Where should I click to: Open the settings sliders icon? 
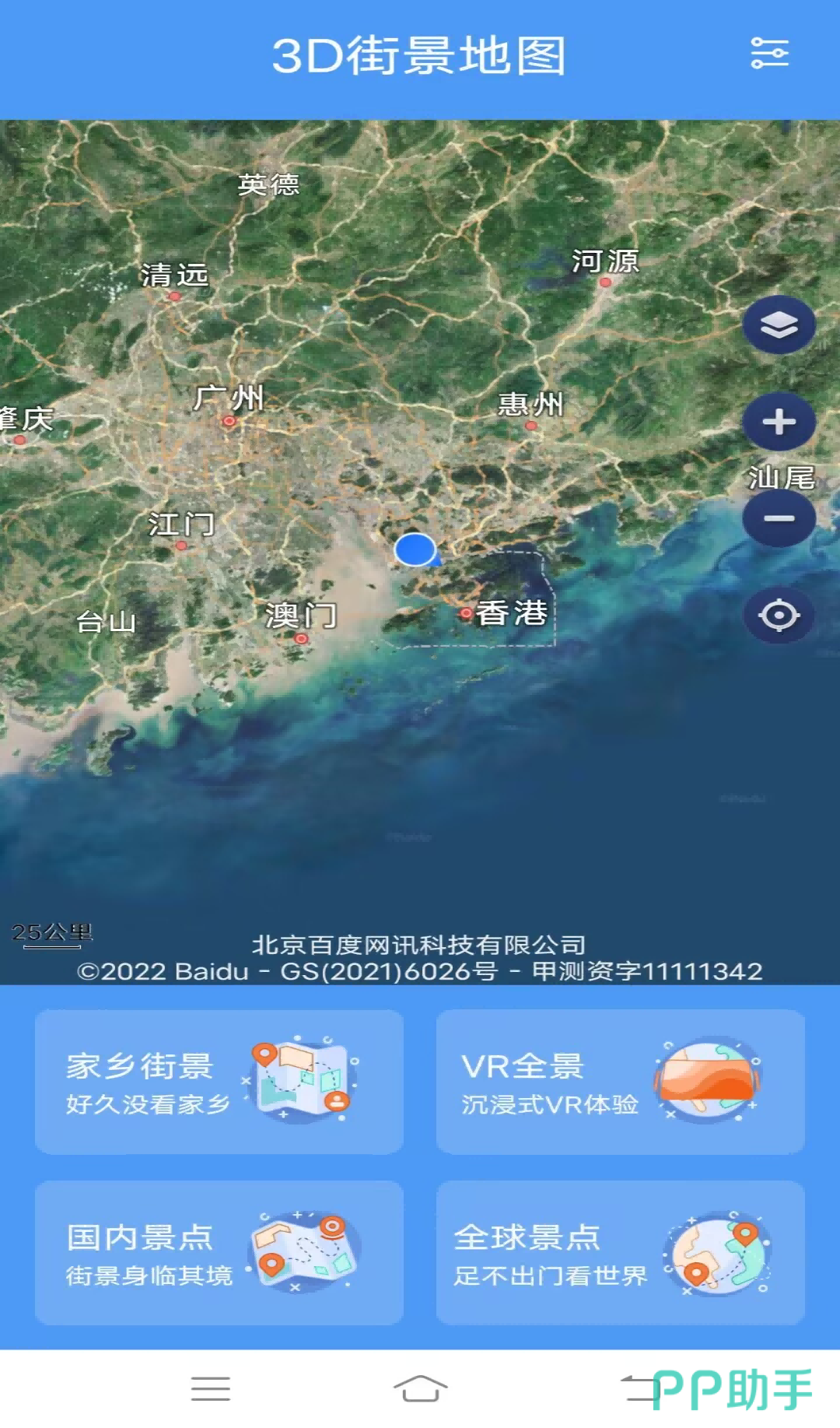point(769,54)
